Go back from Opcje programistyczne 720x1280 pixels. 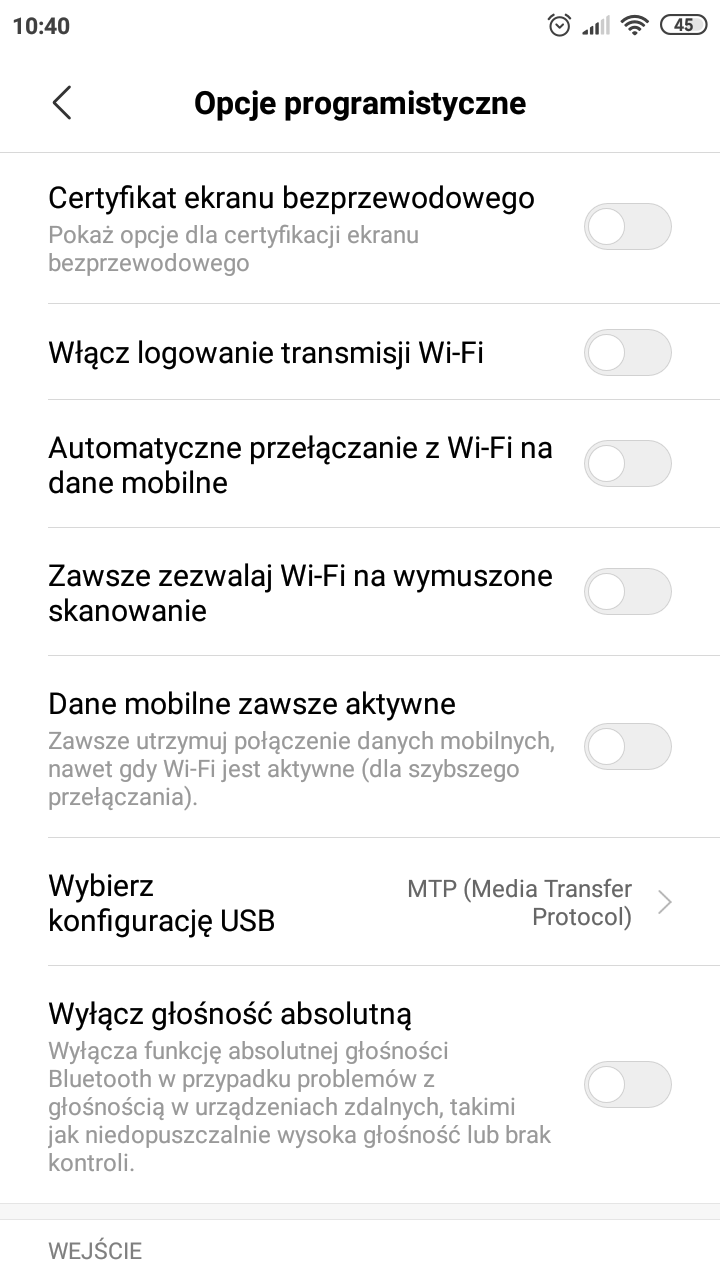(62, 103)
